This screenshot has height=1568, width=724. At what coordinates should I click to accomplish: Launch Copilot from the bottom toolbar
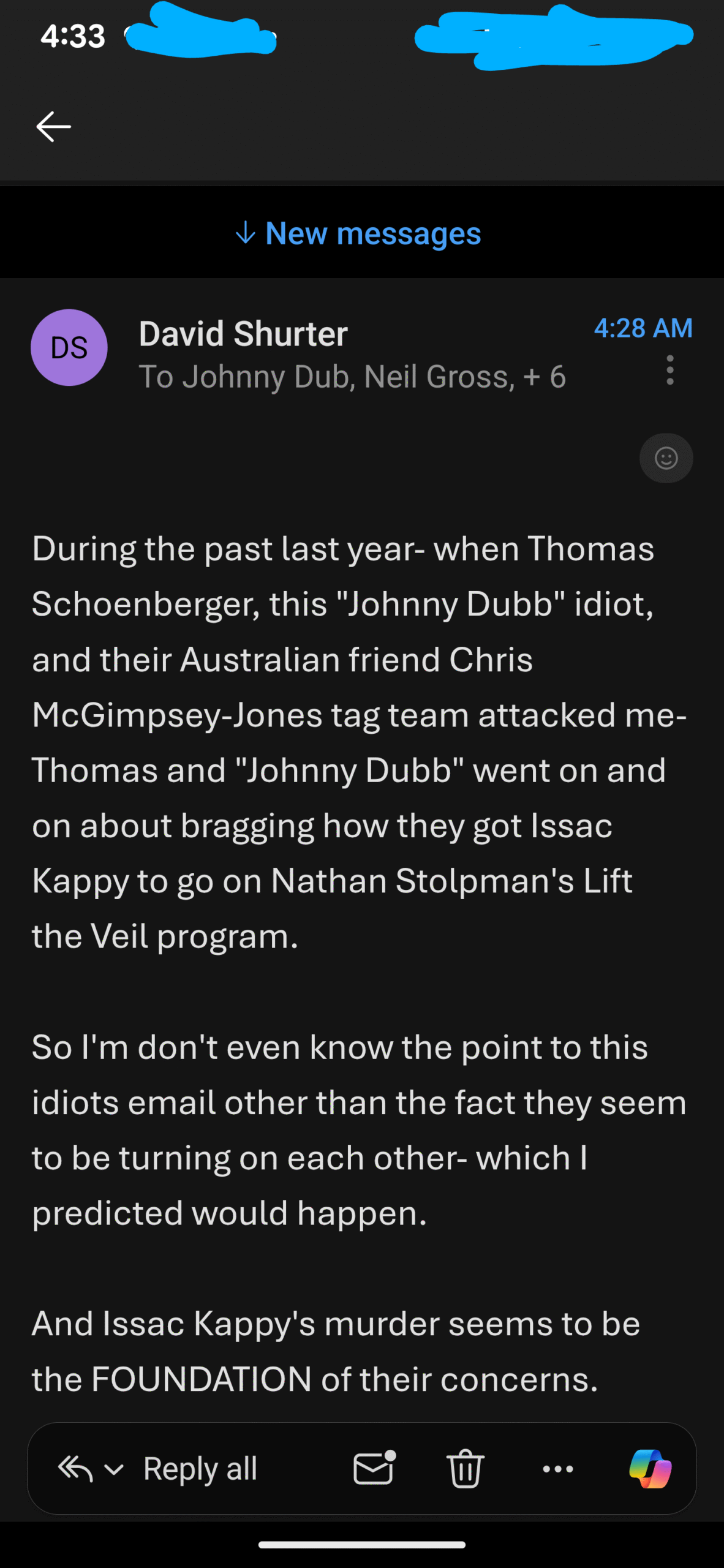650,1469
